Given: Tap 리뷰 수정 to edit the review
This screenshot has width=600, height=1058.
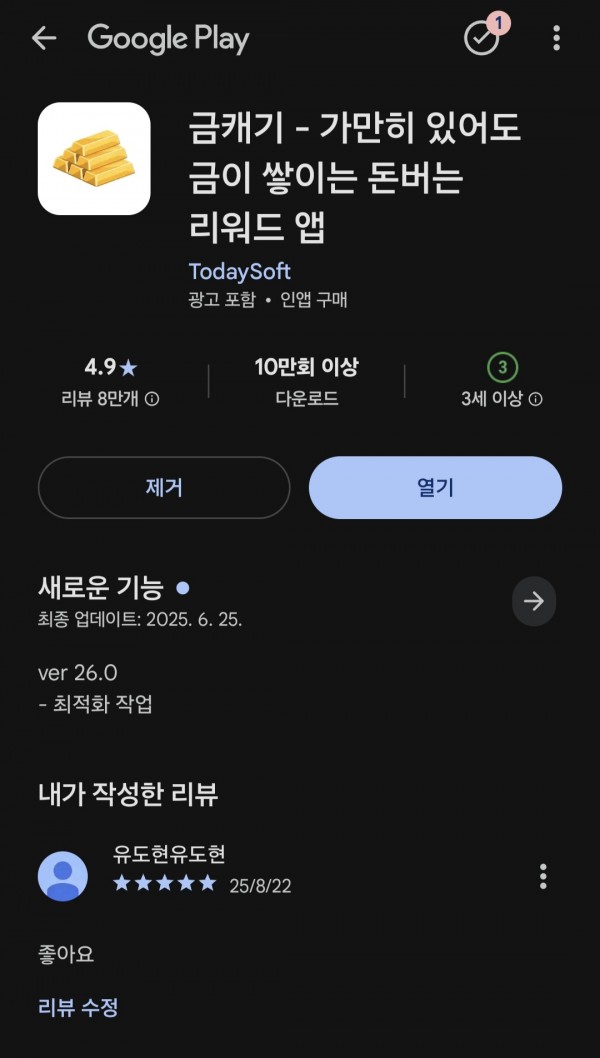Looking at the screenshot, I should (78, 1007).
